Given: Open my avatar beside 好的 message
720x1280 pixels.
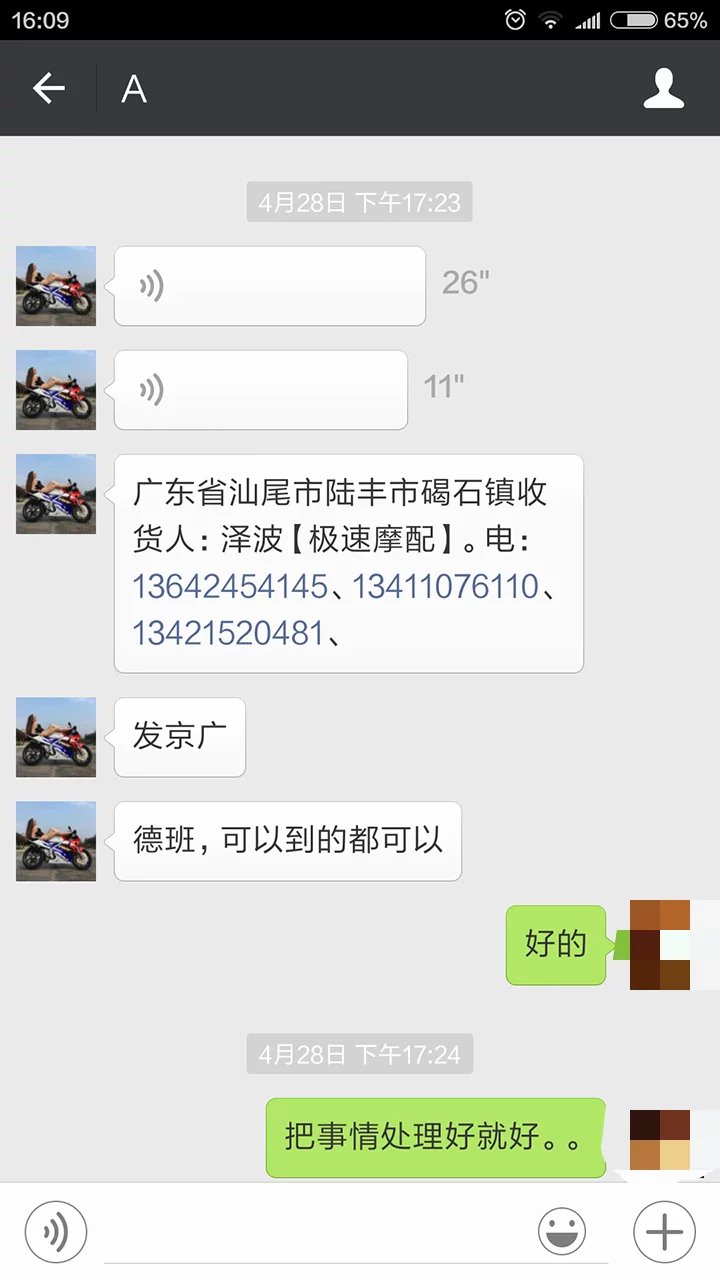Looking at the screenshot, I should pyautogui.click(x=660, y=945).
